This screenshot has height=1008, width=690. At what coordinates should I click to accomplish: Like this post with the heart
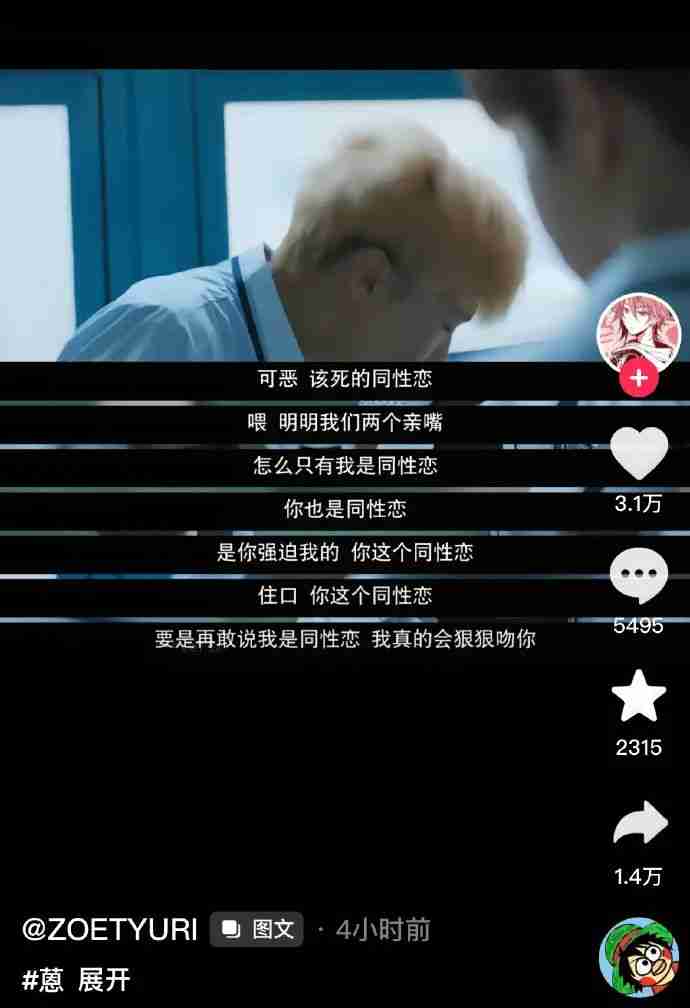(x=638, y=454)
